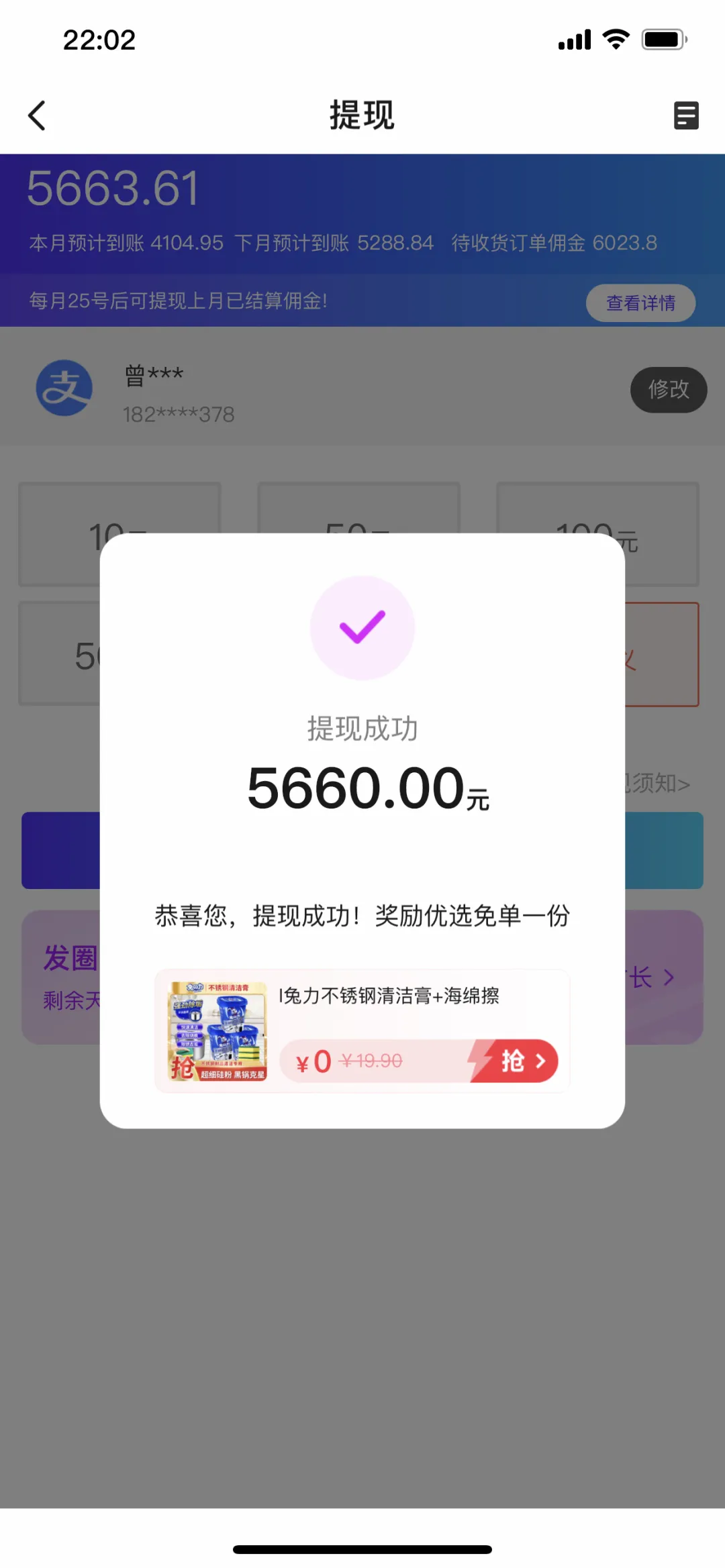Viewport: 725px width, 1568px height.
Task: Tap the Wi-Fi icon in the status bar
Action: pyautogui.click(x=615, y=39)
